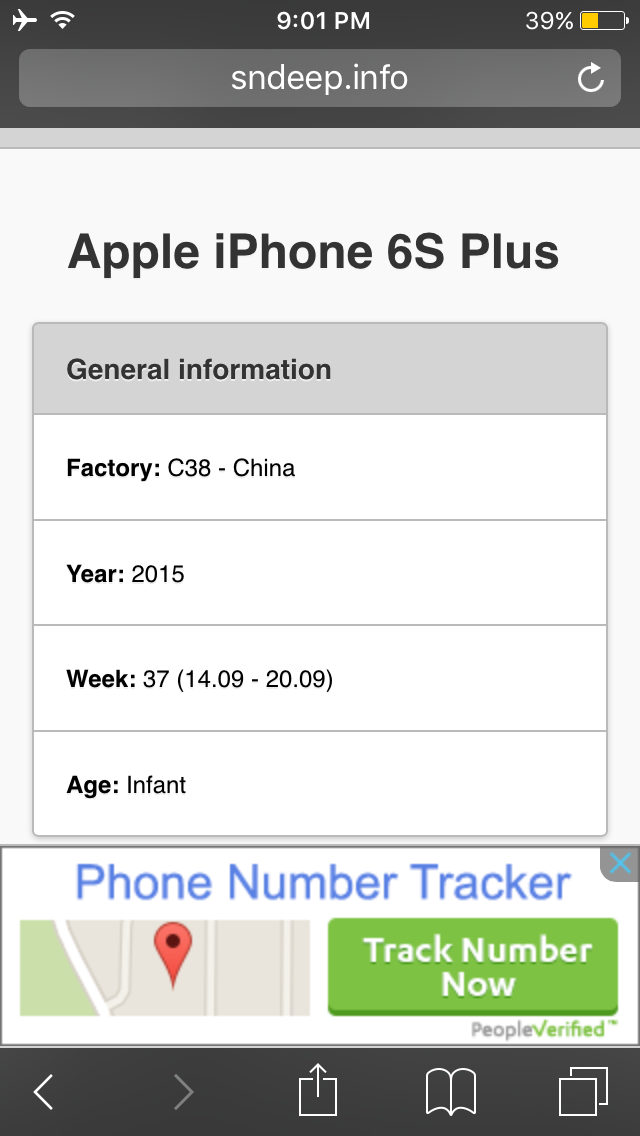Screen dimensions: 640x1136
Task: Tap the Track Number Now button
Action: point(473,967)
